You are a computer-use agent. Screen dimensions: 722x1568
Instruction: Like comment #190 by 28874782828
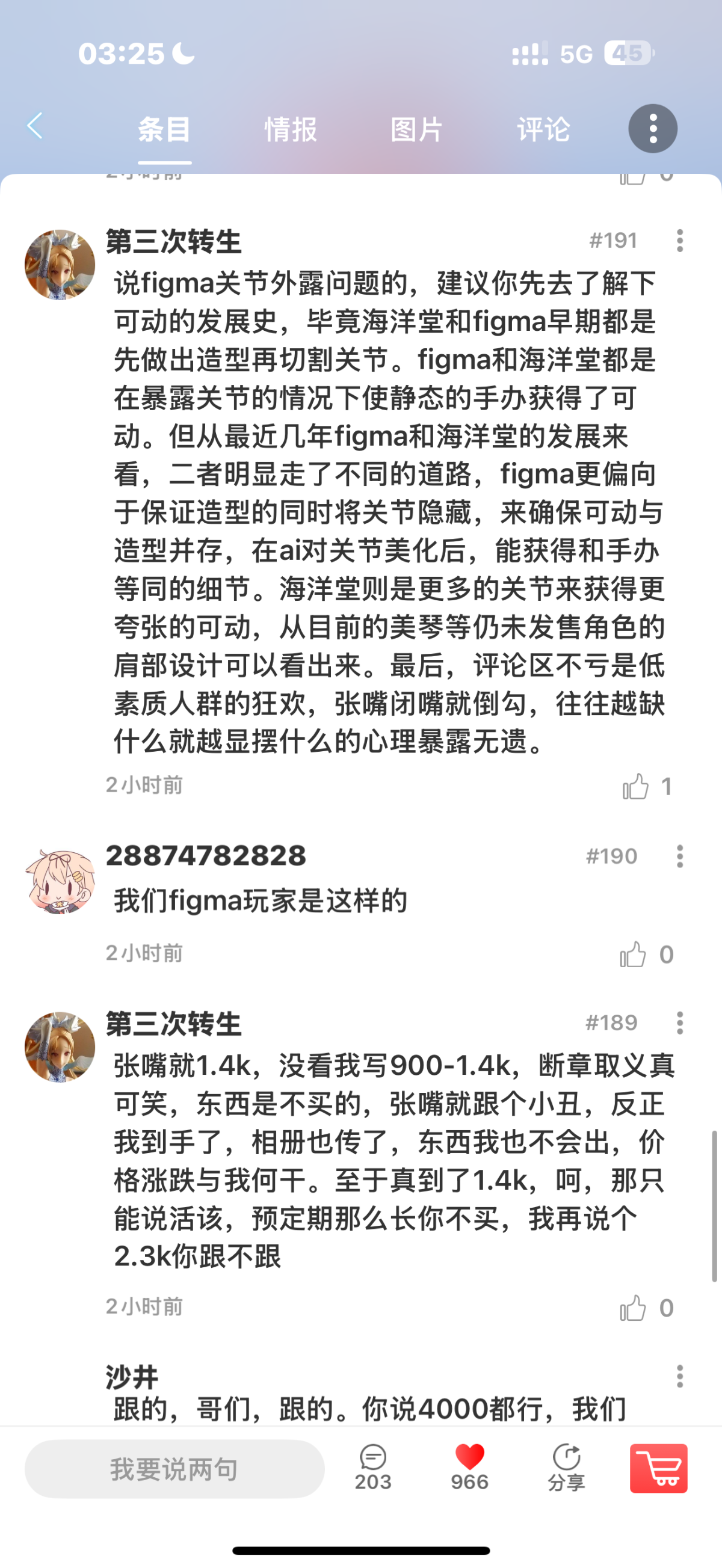click(633, 955)
